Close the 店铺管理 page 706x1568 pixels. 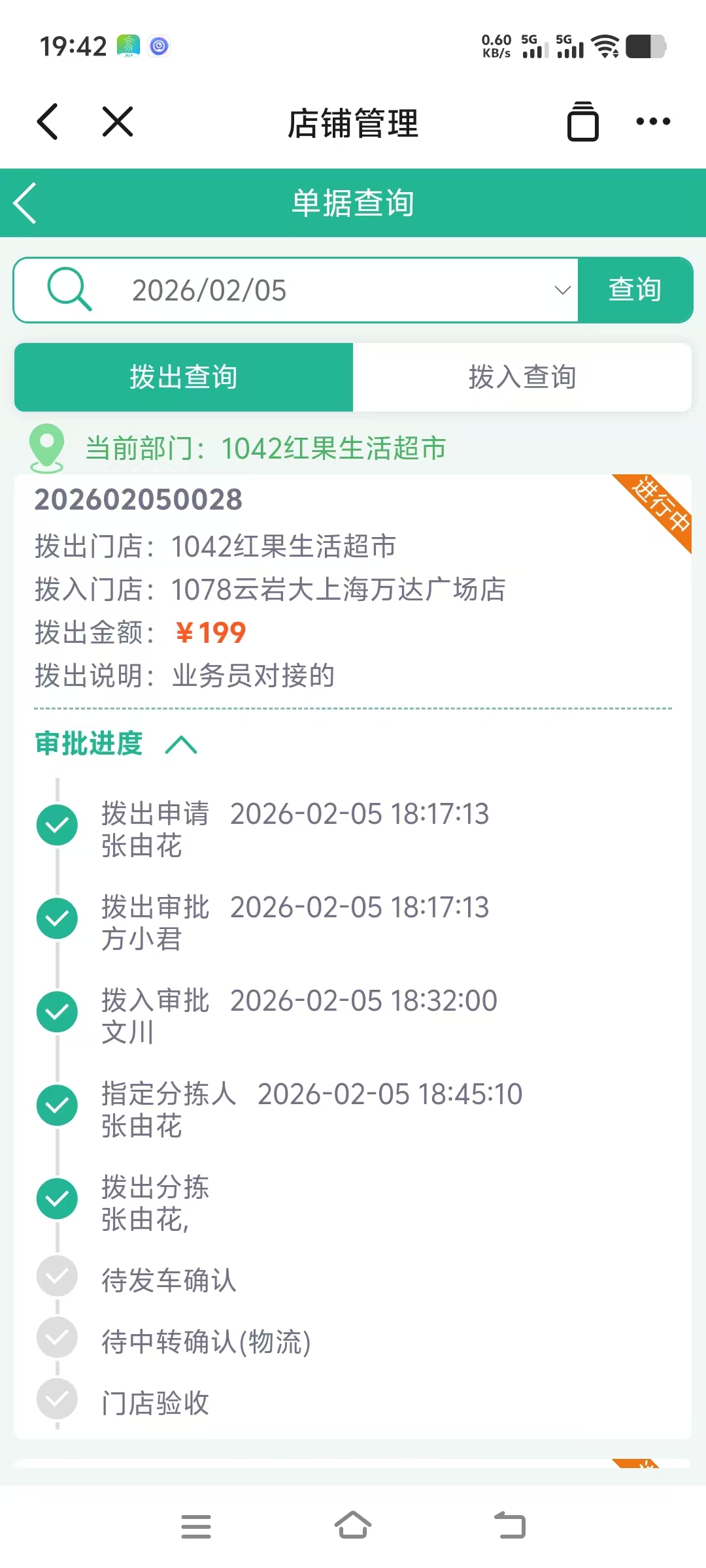118,122
